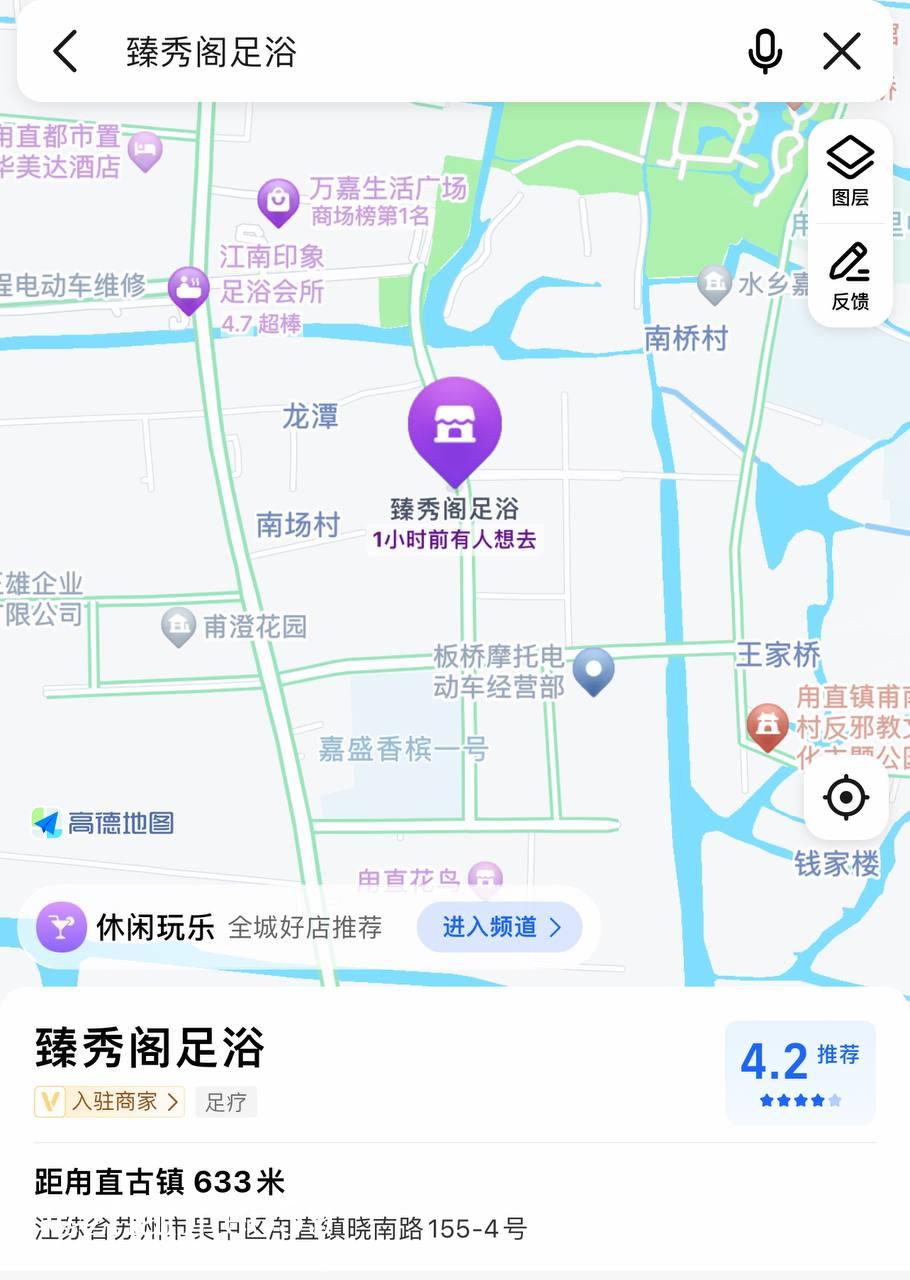Viewport: 910px width, 1280px height.
Task: Select the 万嘉生活广场 shopping marker
Action: pos(278,201)
